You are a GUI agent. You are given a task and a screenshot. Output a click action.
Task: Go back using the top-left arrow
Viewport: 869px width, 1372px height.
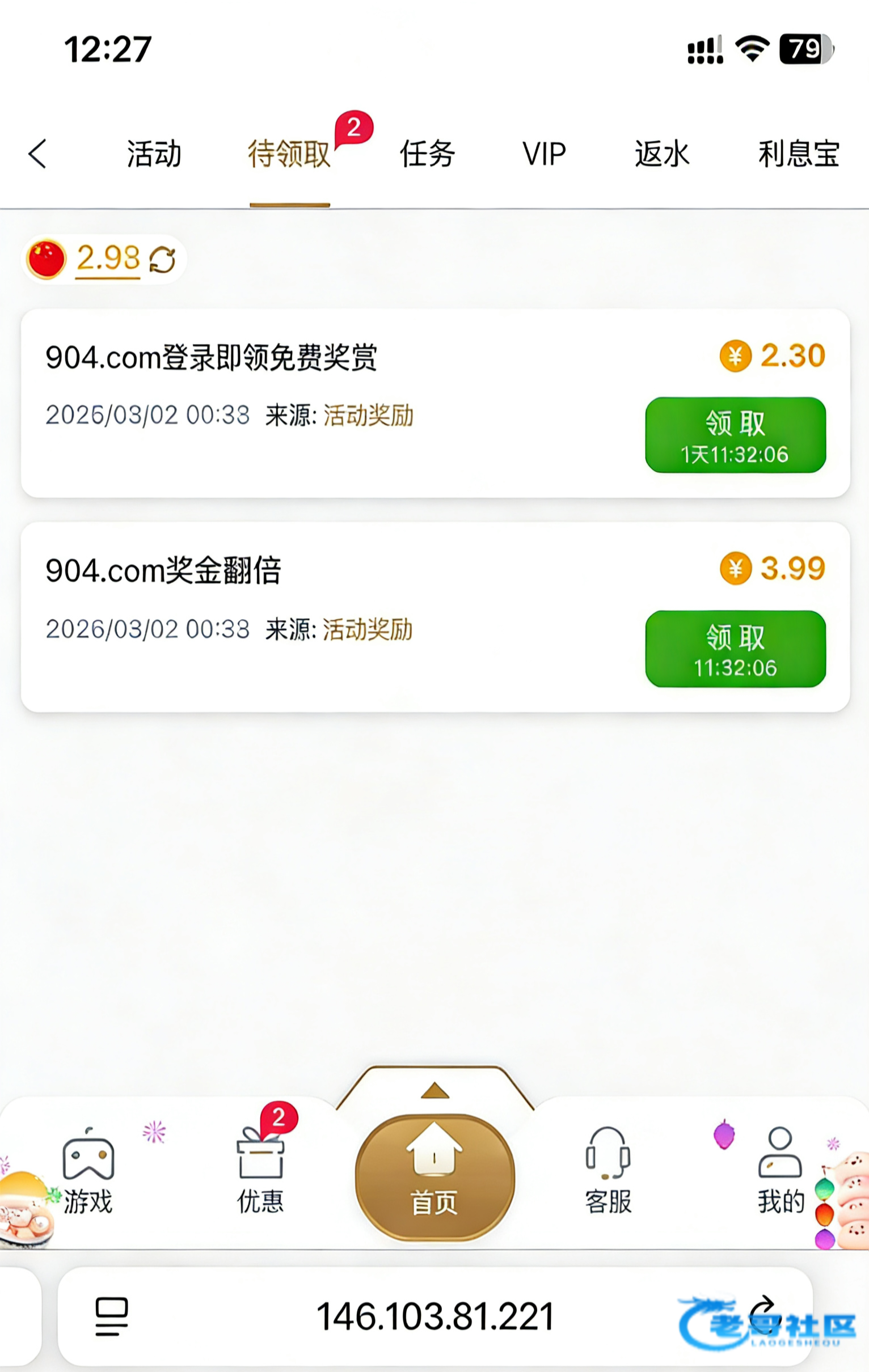pyautogui.click(x=37, y=154)
